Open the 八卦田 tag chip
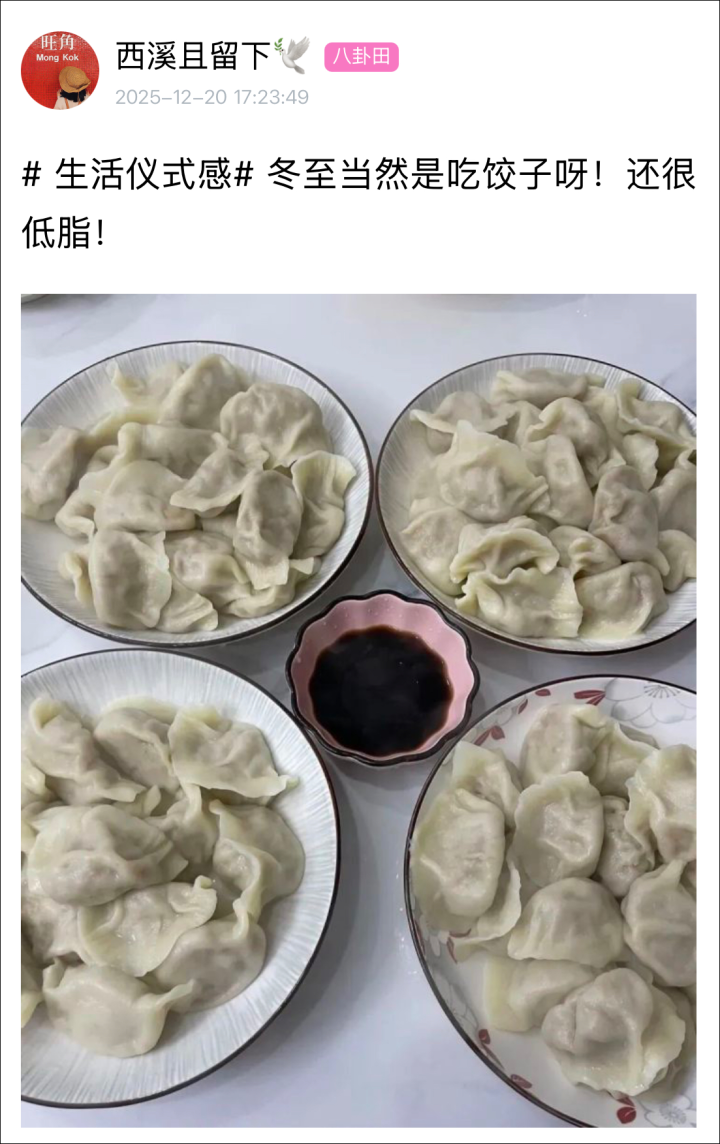The width and height of the screenshot is (720, 1144). [361, 57]
